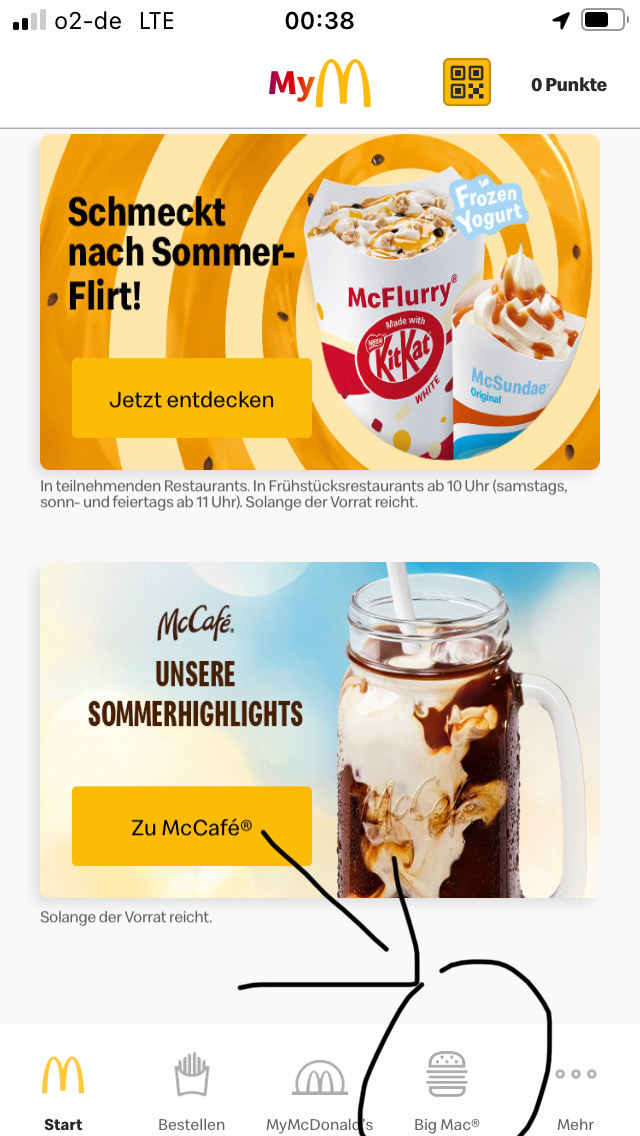This screenshot has height=1136, width=640.
Task: Open the McCafé Sommerhighlights card
Action: coord(320,730)
